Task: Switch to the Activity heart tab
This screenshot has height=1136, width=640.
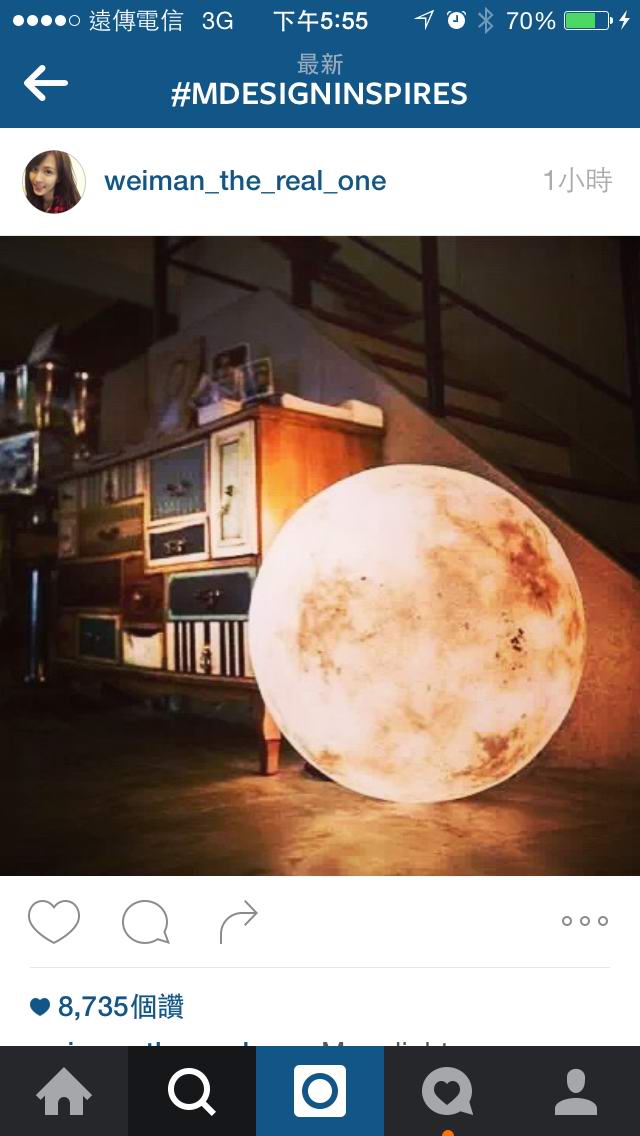Action: pos(447,1092)
